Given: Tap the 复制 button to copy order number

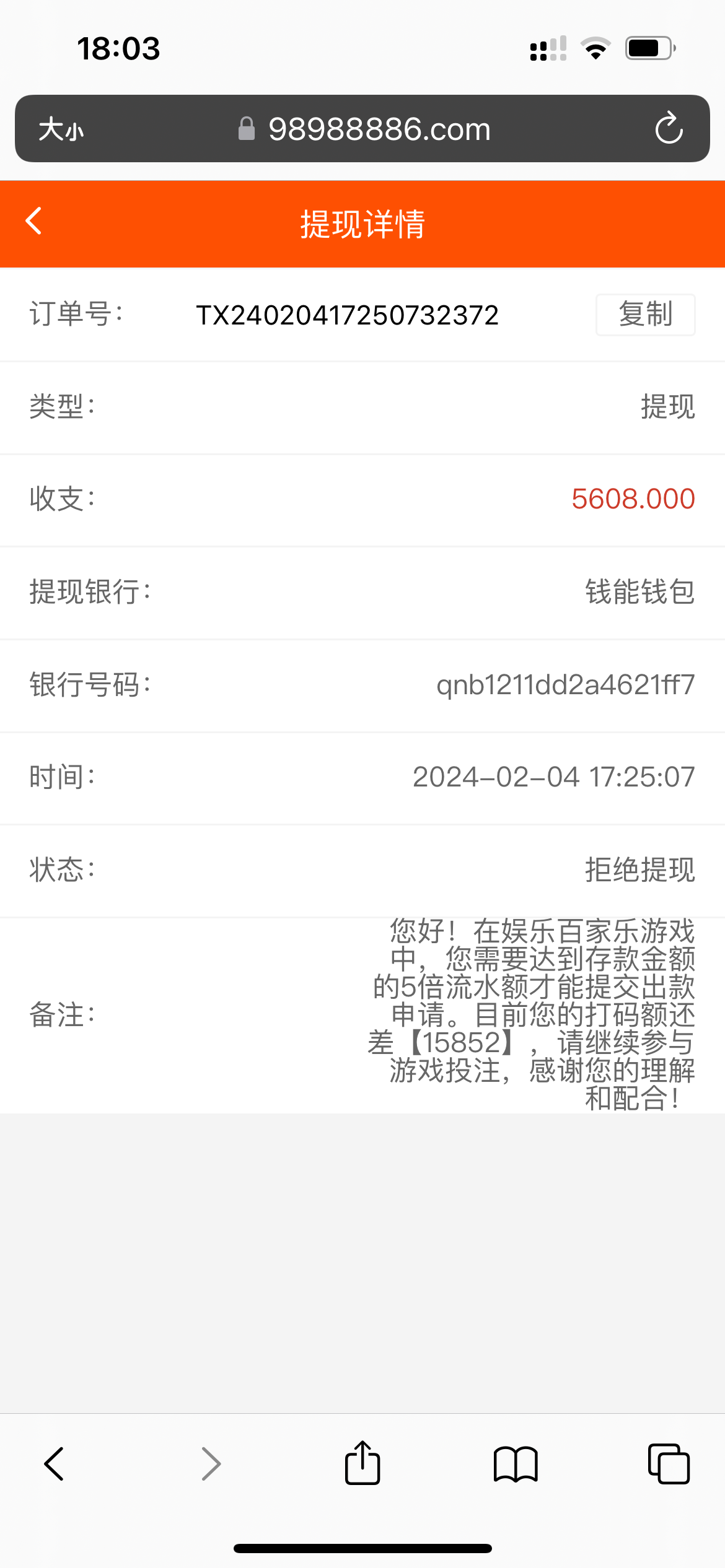Looking at the screenshot, I should tap(645, 315).
